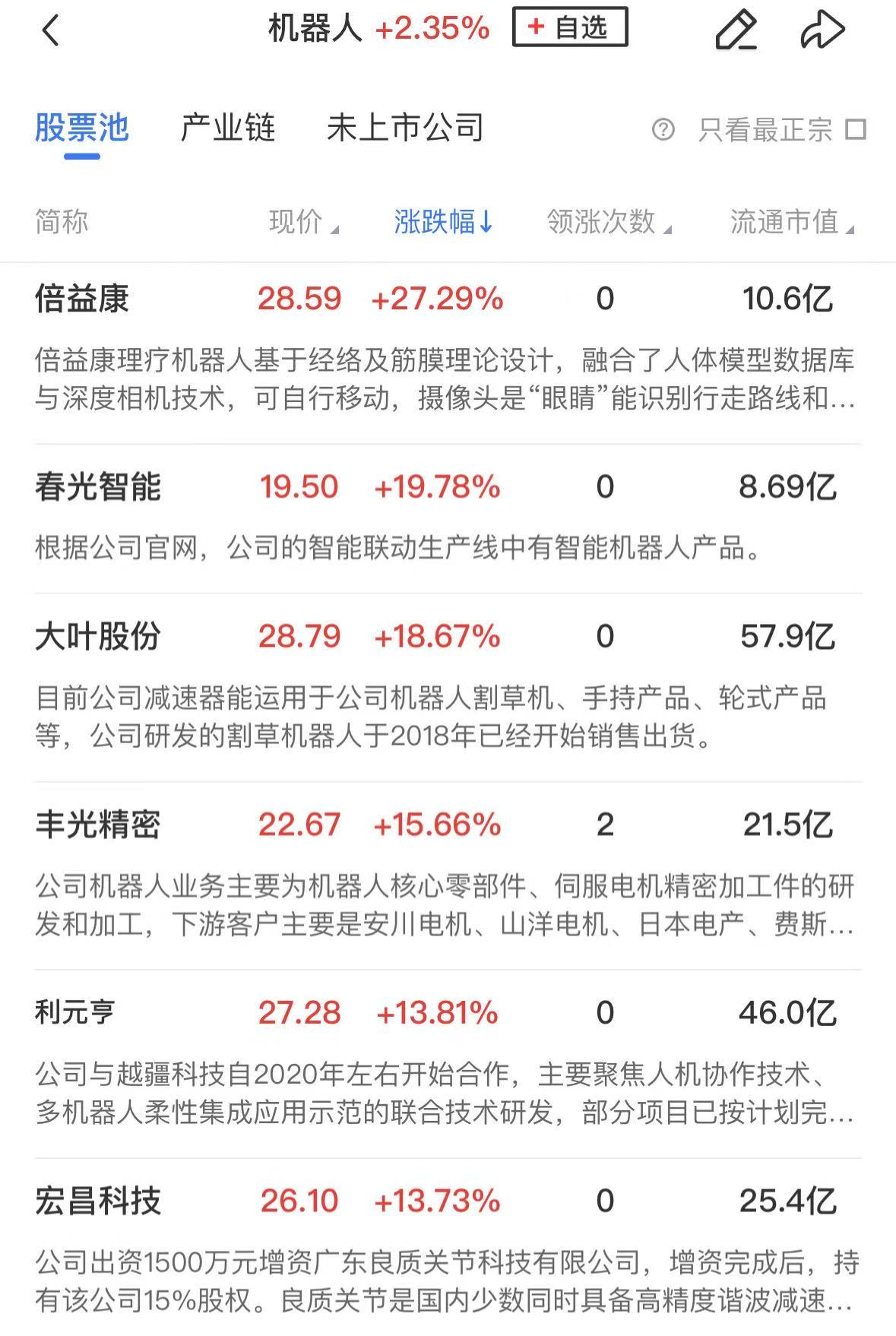Viewport: 896px width, 1336px height.
Task: Toggle sorting by 涨跌幅
Action: (444, 222)
